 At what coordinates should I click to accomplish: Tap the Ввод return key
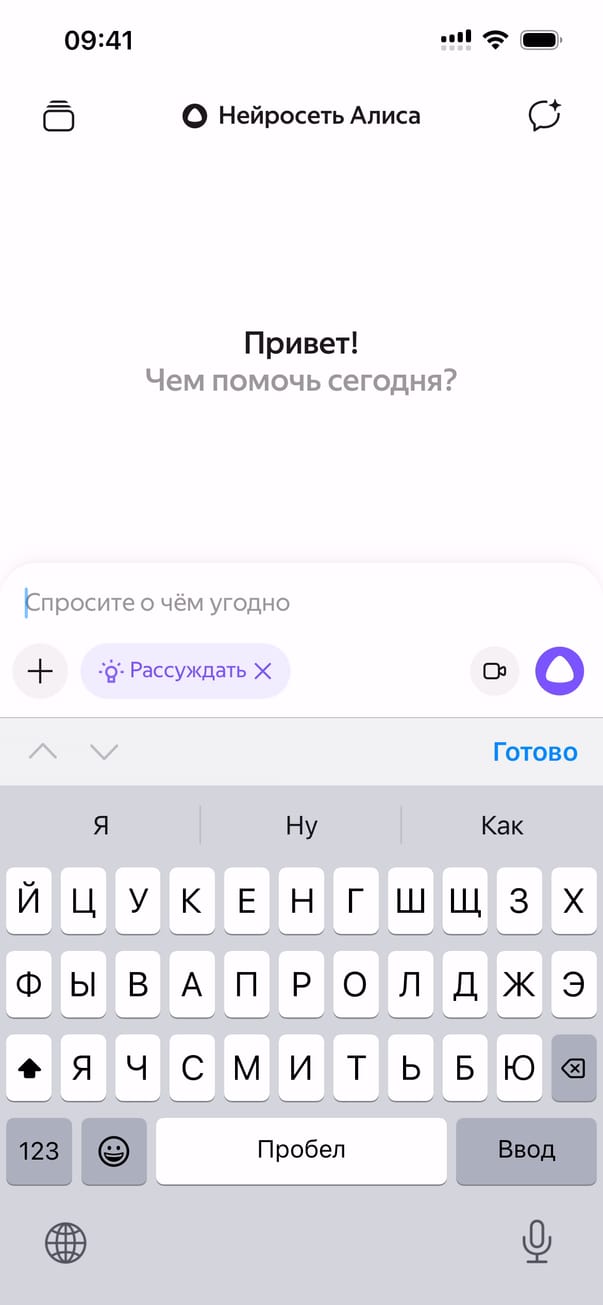click(526, 1151)
